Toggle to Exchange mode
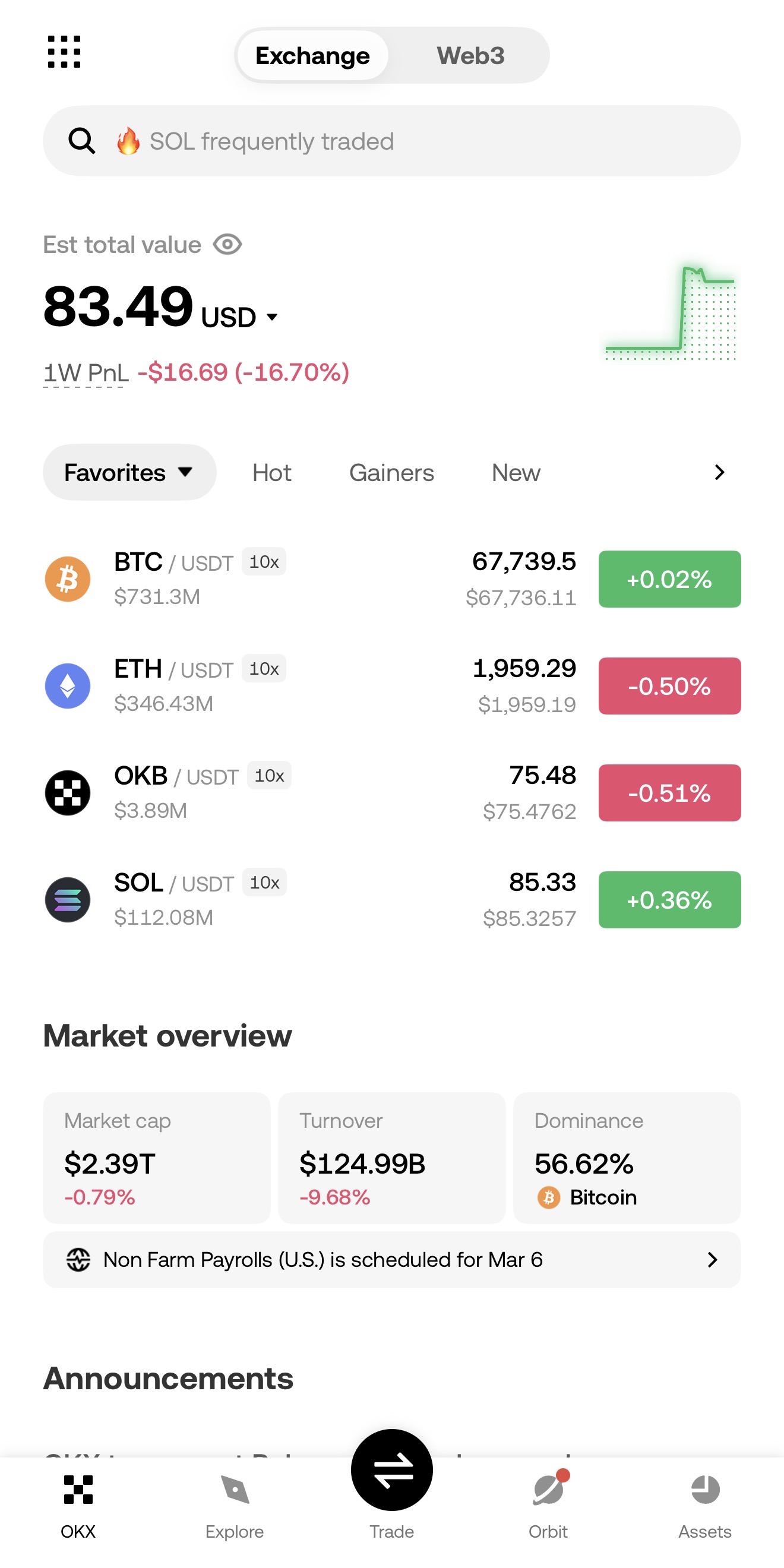The height and width of the screenshot is (1568, 784). pyautogui.click(x=313, y=55)
